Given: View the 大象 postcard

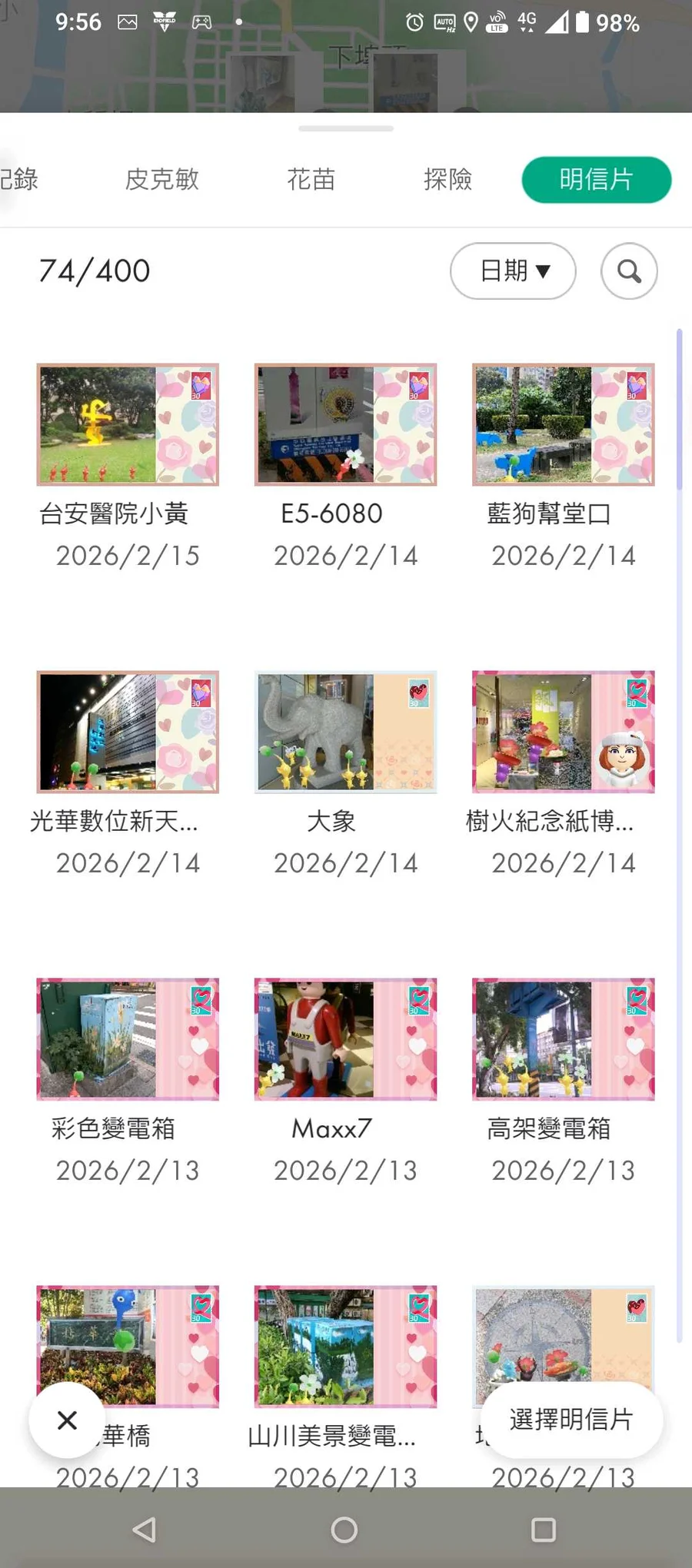Looking at the screenshot, I should [345, 733].
